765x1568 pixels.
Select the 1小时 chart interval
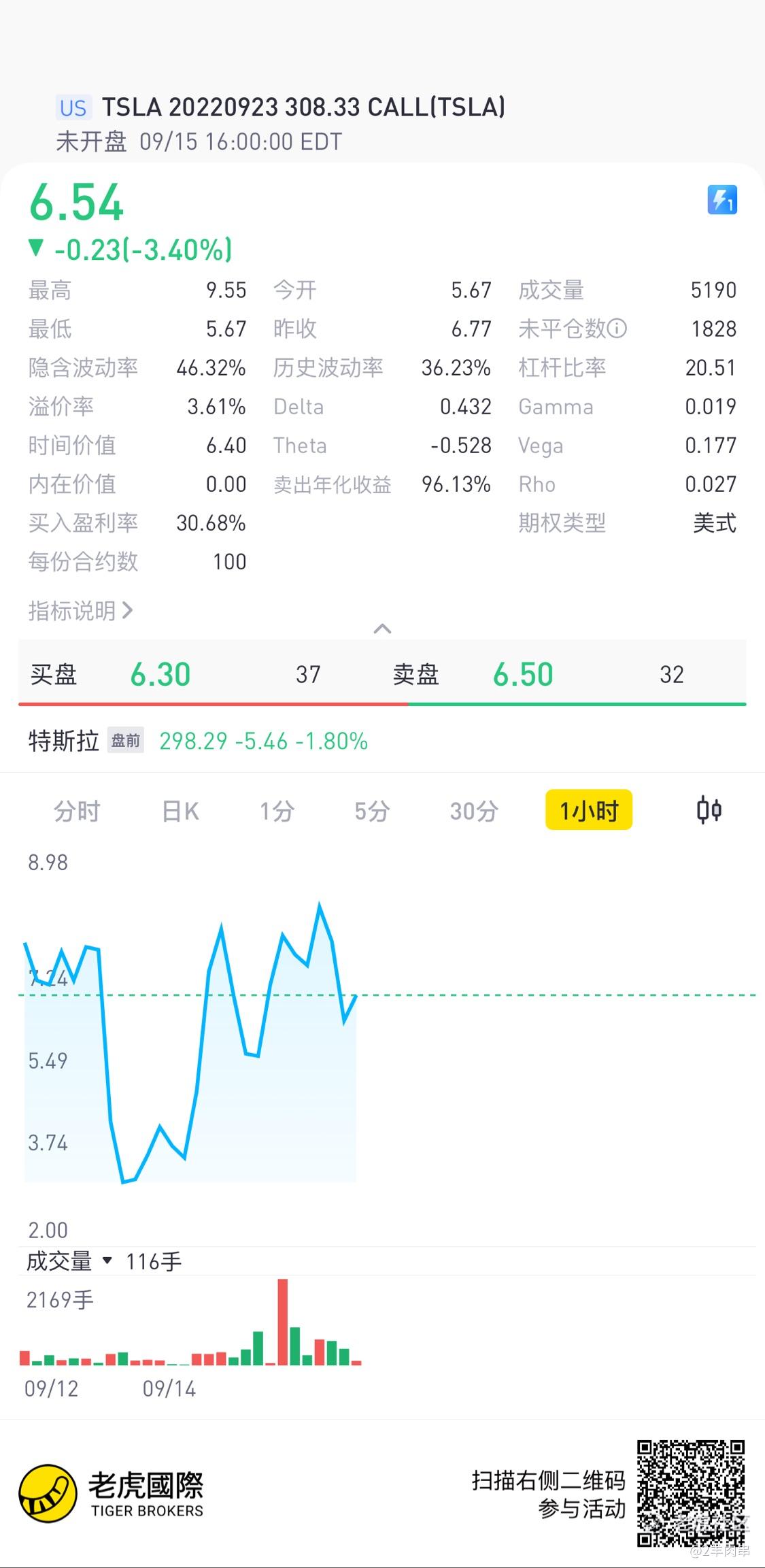point(589,810)
